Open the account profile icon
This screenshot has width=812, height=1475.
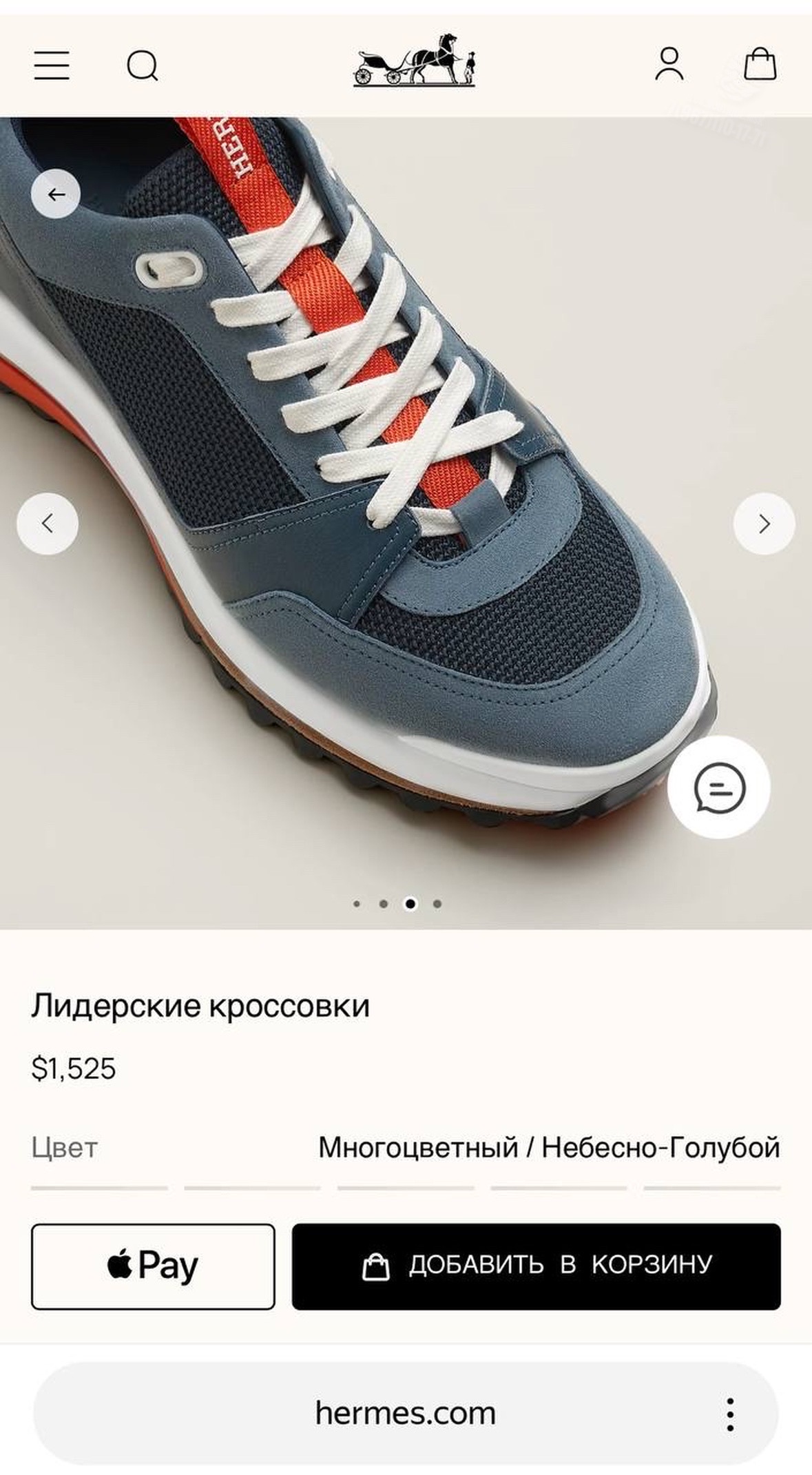[x=669, y=65]
